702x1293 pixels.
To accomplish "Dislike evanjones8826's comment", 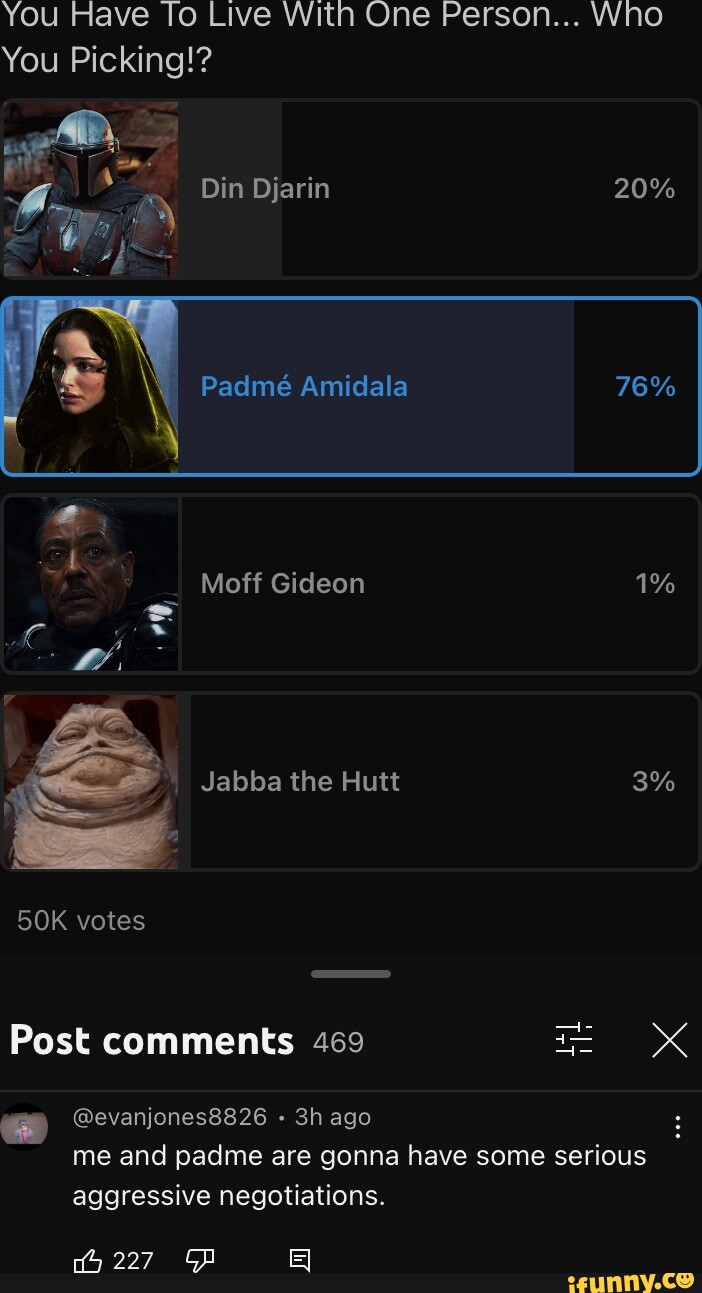I will [200, 1261].
